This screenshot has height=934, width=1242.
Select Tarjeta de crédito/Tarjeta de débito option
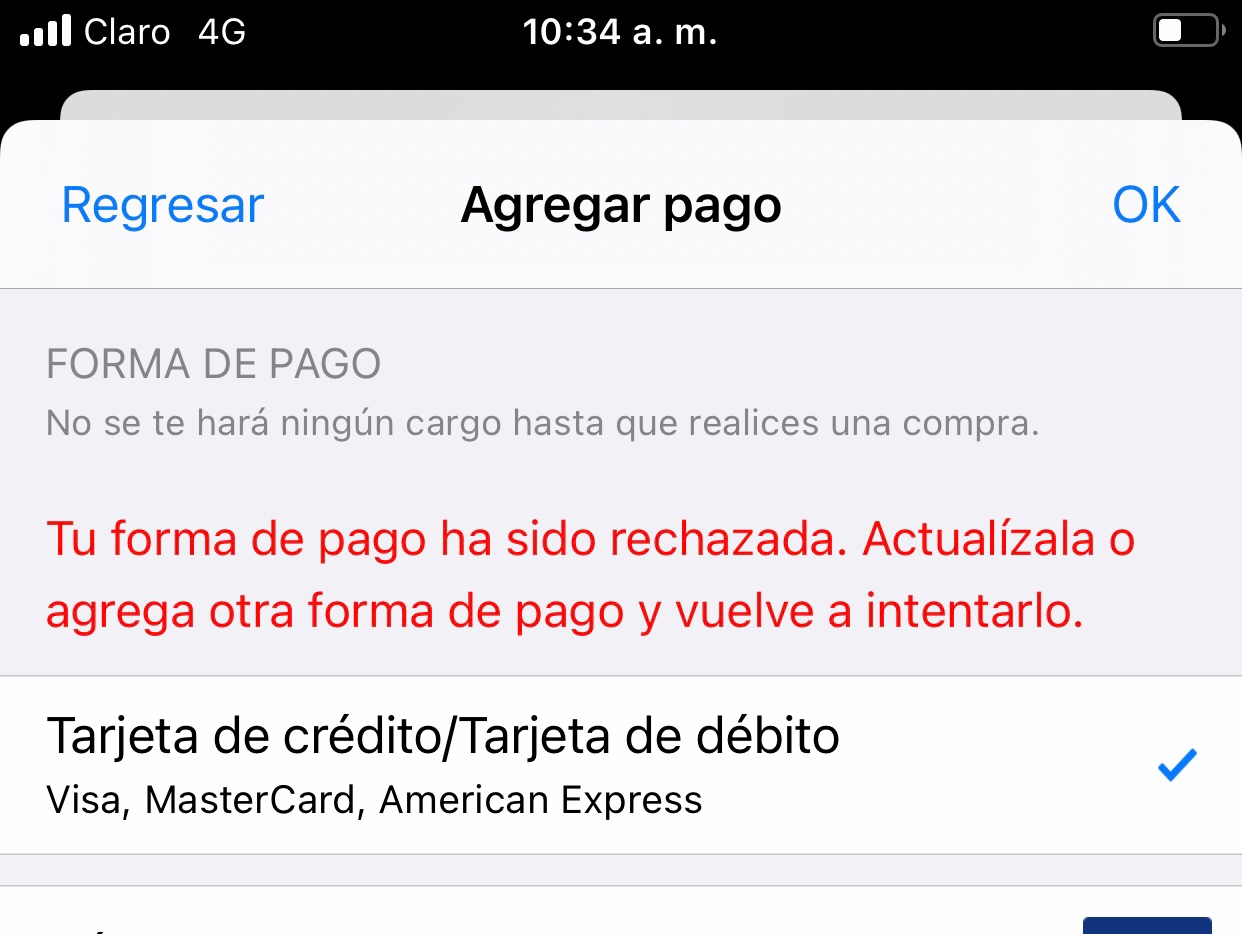click(x=444, y=765)
